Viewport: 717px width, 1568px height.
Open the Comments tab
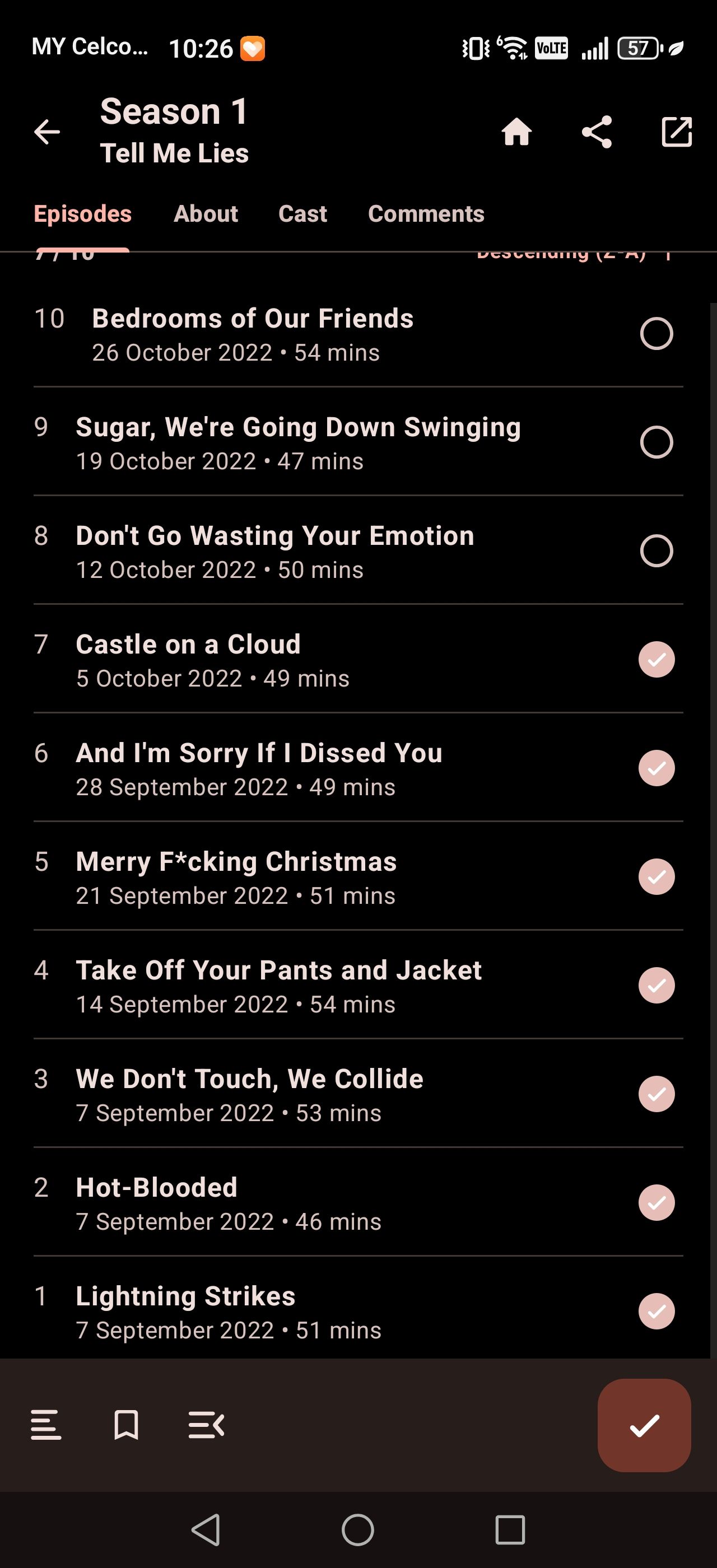click(x=426, y=214)
